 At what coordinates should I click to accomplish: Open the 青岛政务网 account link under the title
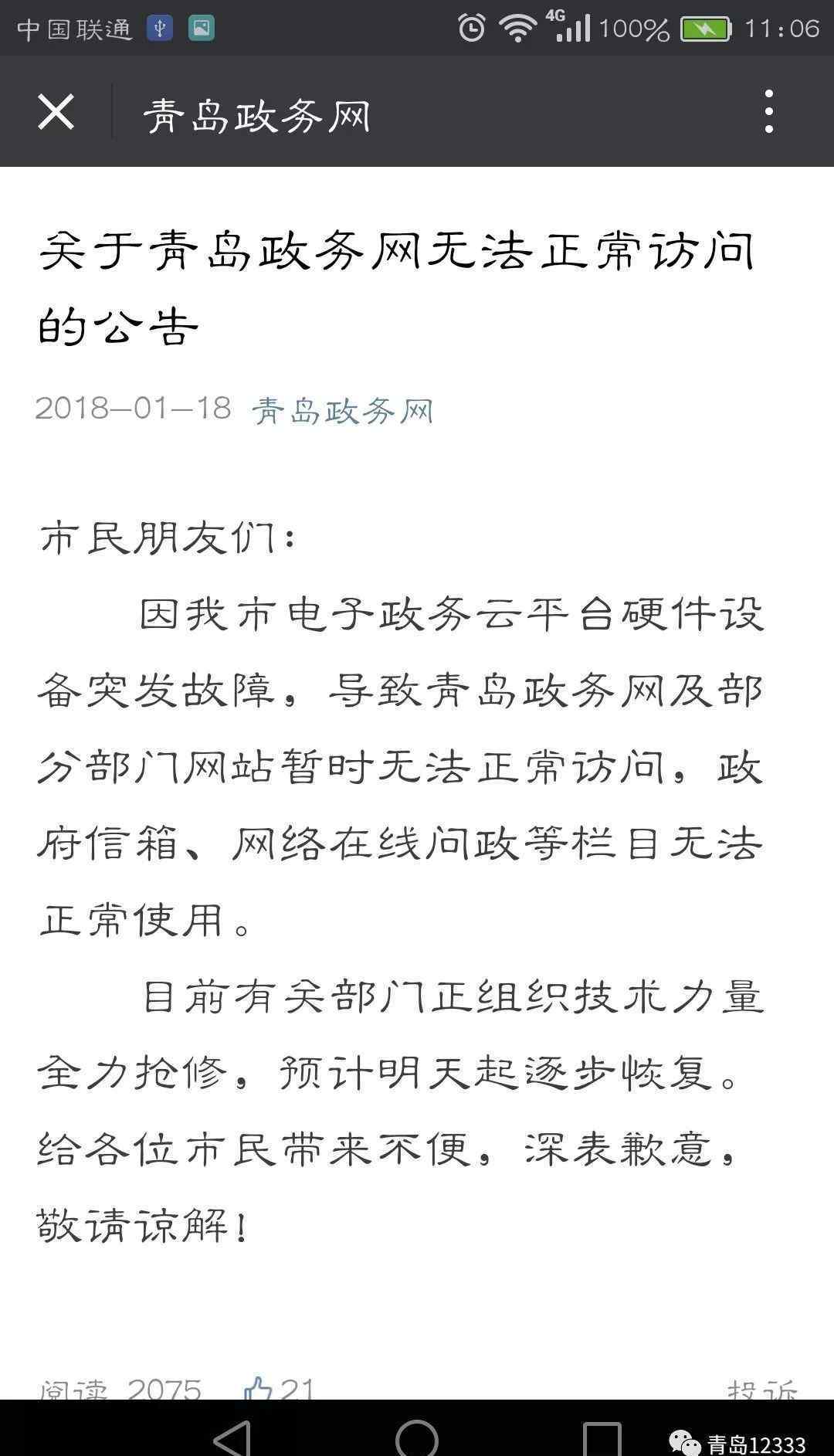pos(343,410)
